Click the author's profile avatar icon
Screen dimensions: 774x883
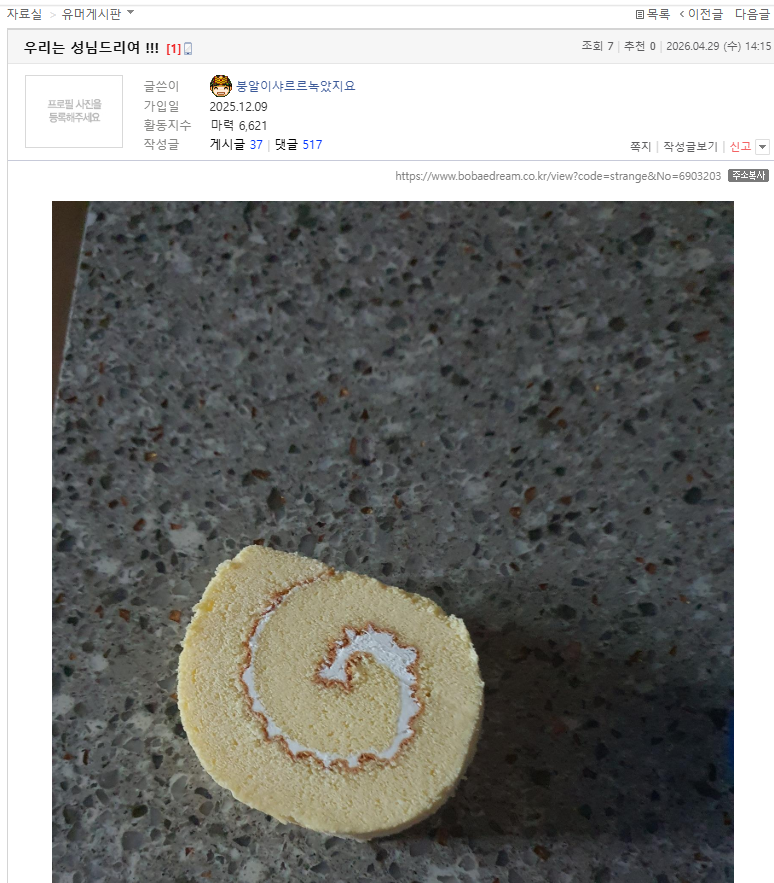click(221, 86)
